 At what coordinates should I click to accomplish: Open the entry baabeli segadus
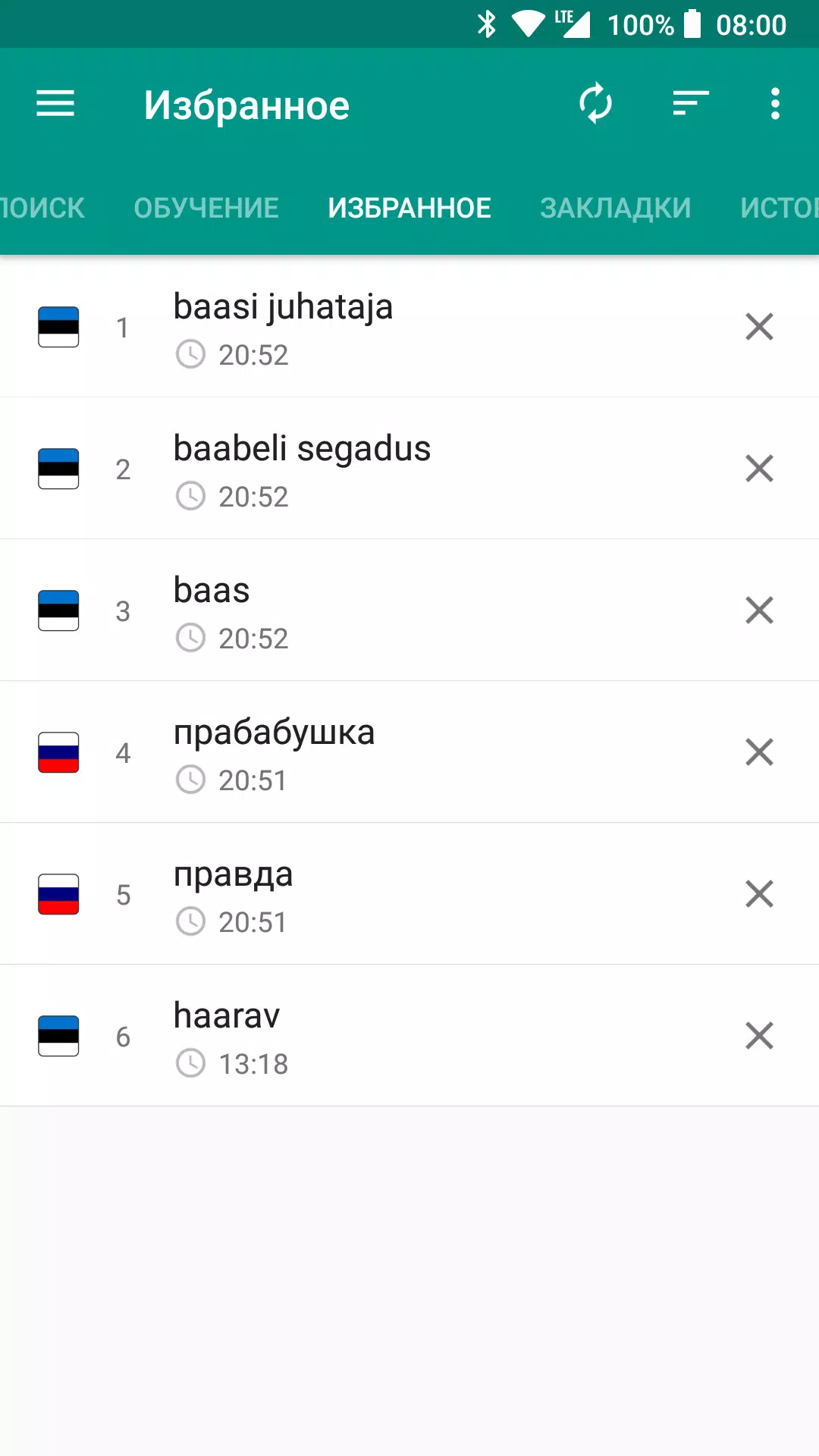pos(302,449)
